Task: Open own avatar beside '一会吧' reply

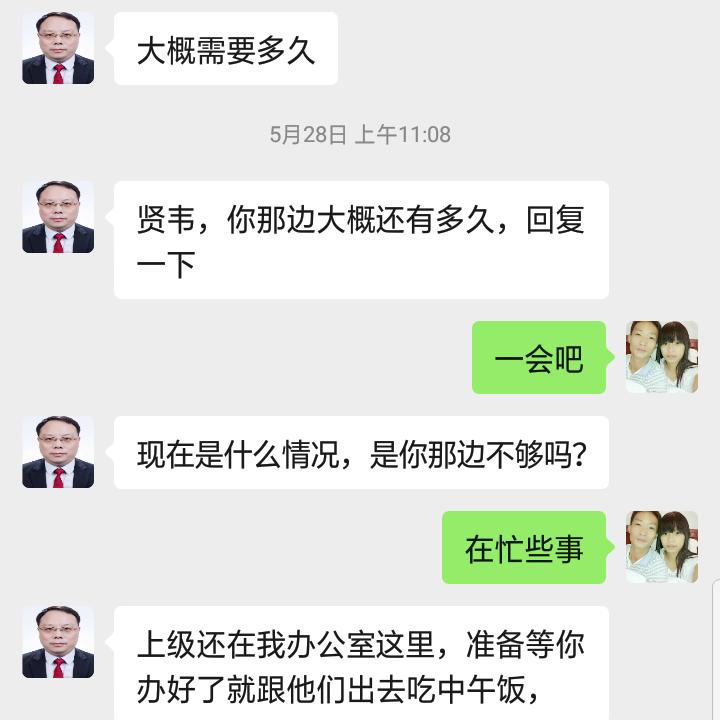Action: pos(662,357)
